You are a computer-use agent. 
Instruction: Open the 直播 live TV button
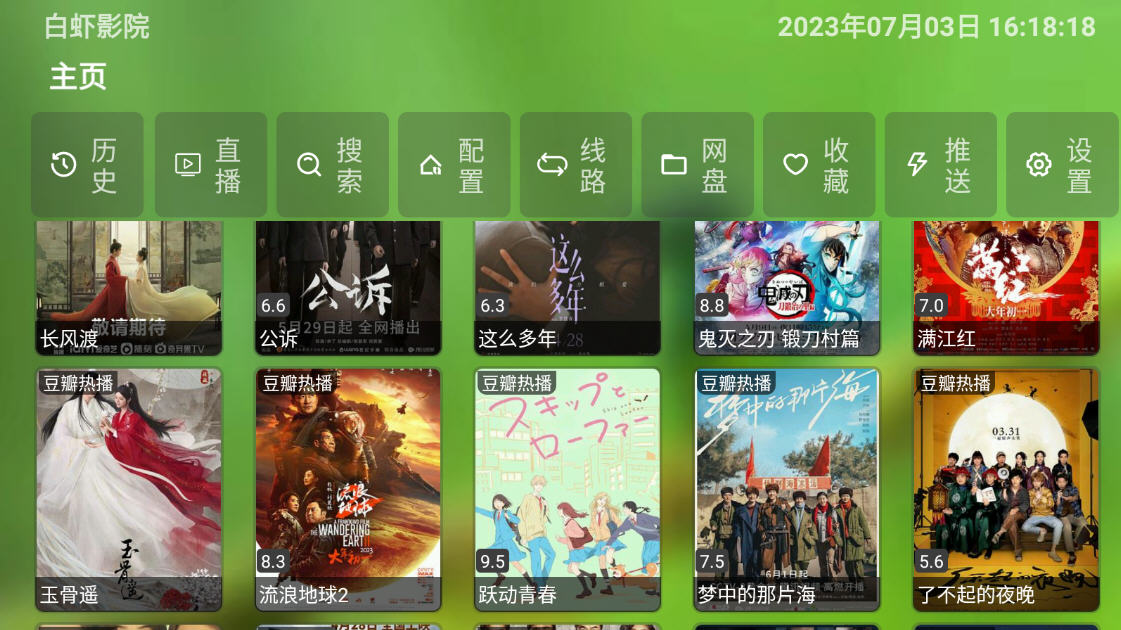[210, 165]
